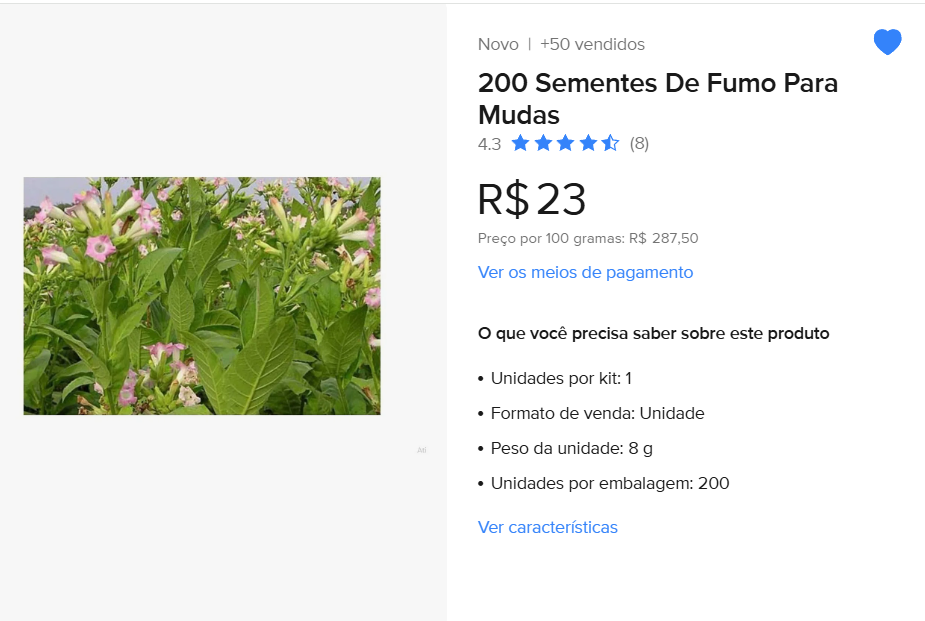925x621 pixels.
Task: Open 'Ver características' link
Action: click(547, 527)
